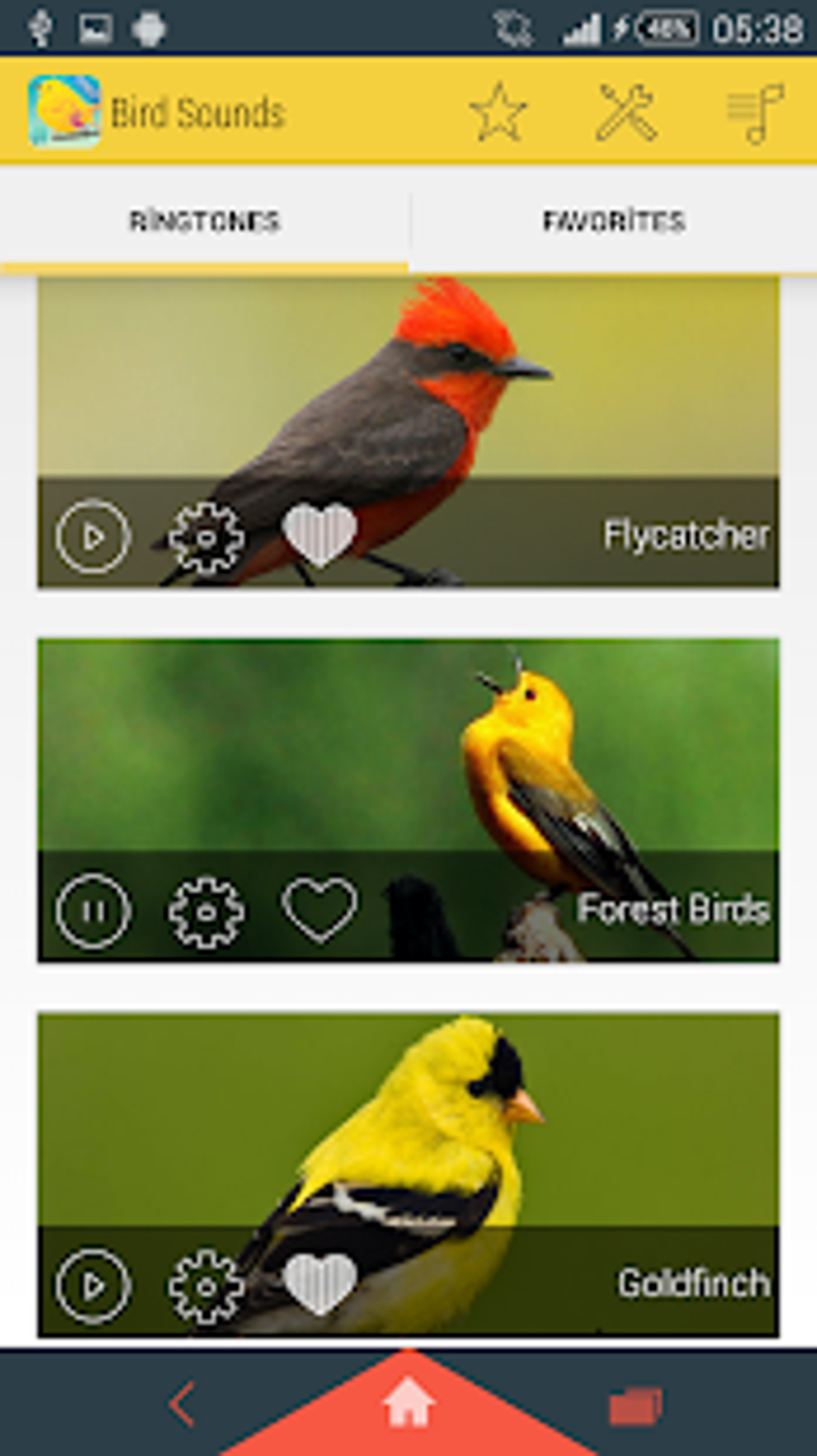Play the Flycatcher sound
The height and width of the screenshot is (1456, 817).
(93, 536)
